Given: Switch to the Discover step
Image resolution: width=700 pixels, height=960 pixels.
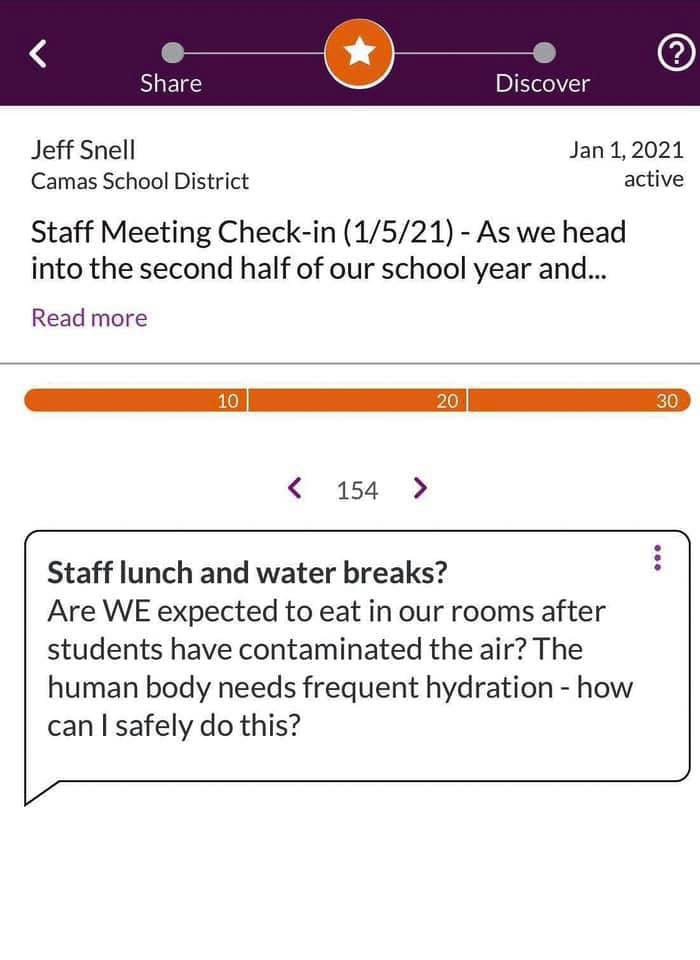Looking at the screenshot, I should [x=543, y=67].
